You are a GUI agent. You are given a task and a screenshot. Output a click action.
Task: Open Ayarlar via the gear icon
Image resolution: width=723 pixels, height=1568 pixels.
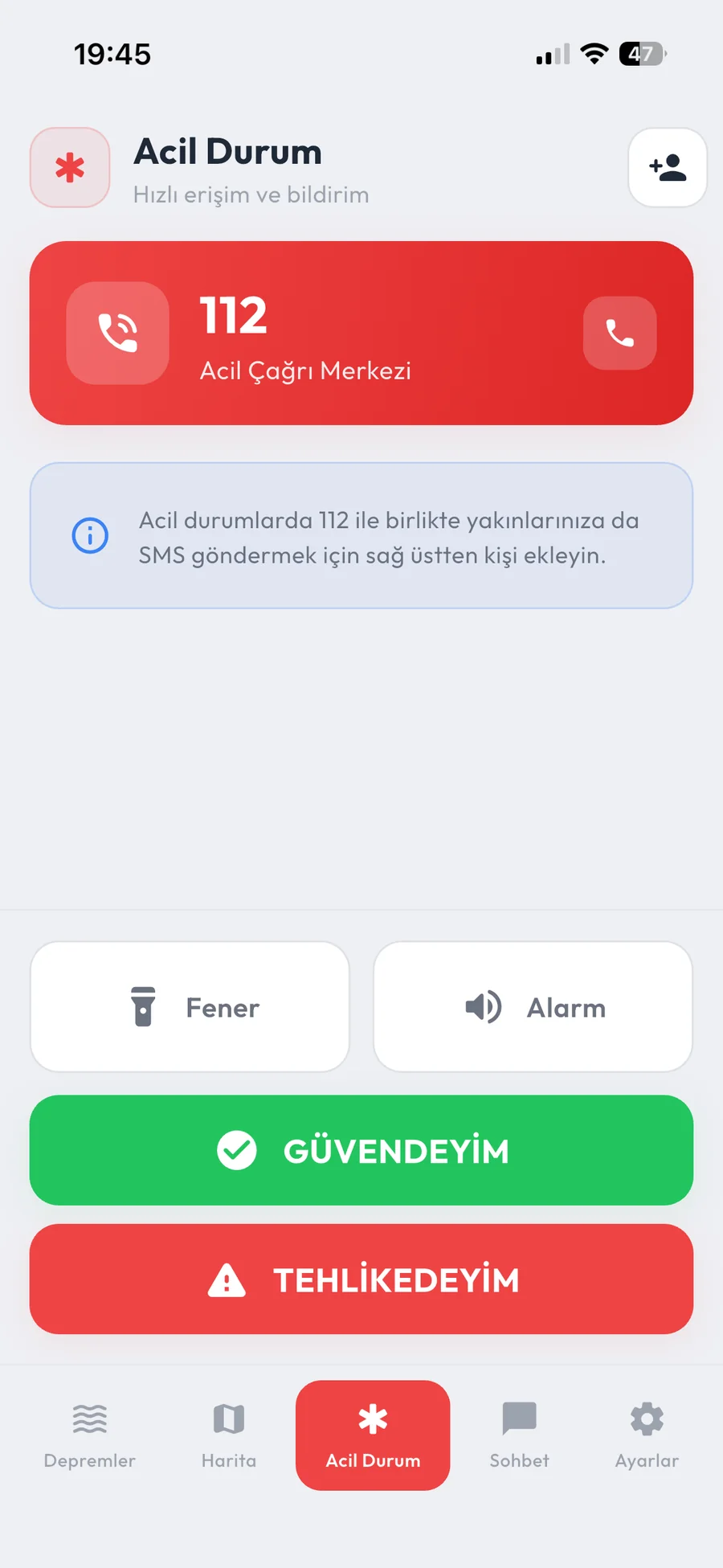pos(646,1418)
